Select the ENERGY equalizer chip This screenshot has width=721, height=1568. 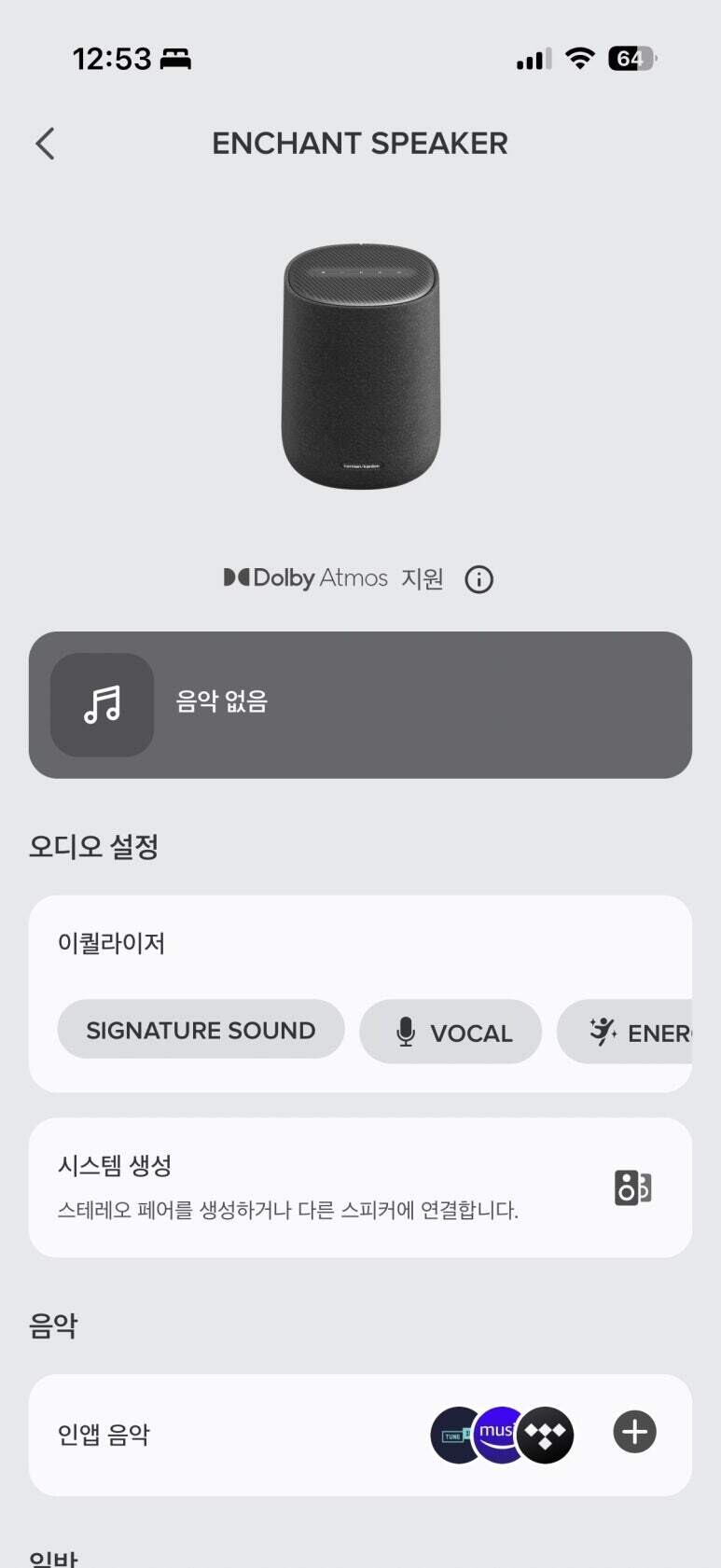tap(634, 1033)
